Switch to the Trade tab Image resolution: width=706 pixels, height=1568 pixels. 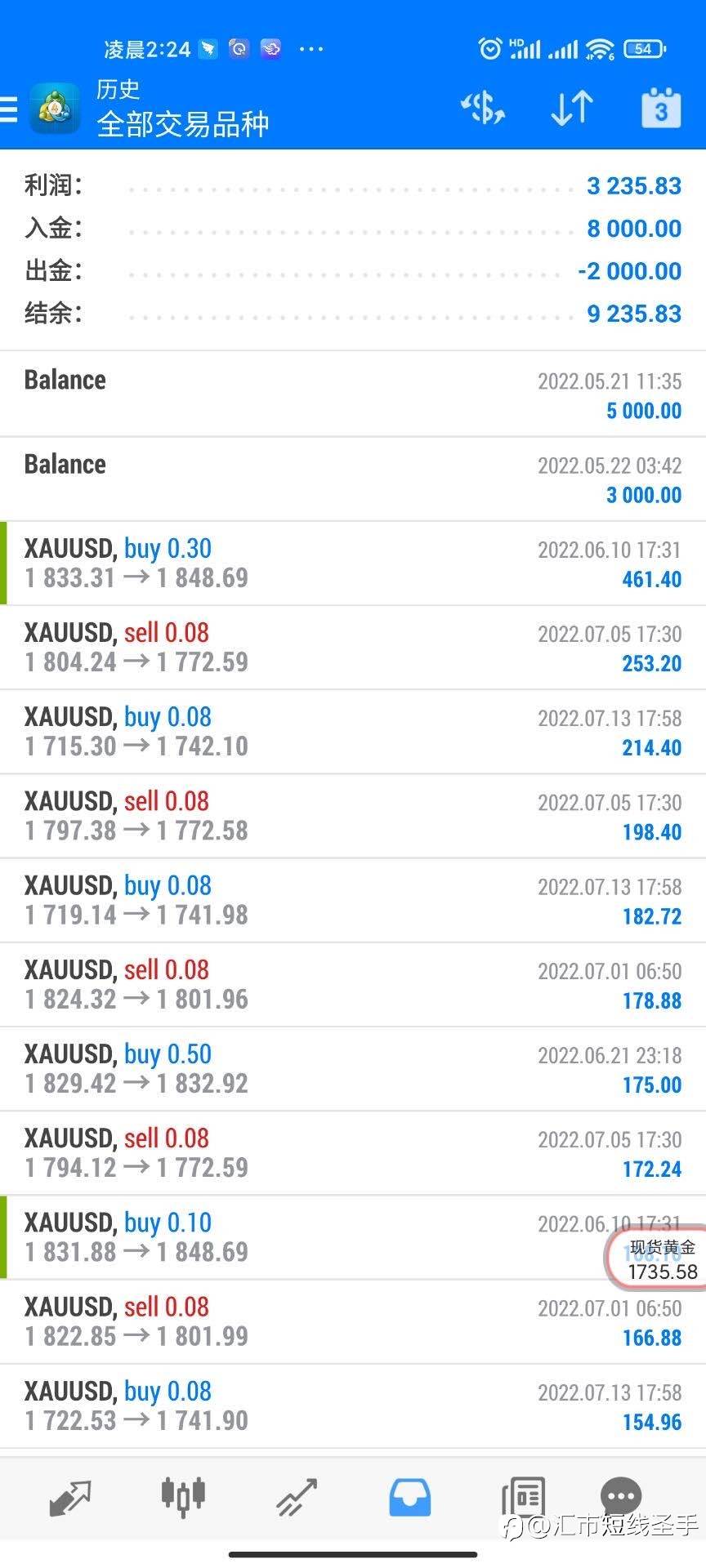click(x=296, y=1497)
